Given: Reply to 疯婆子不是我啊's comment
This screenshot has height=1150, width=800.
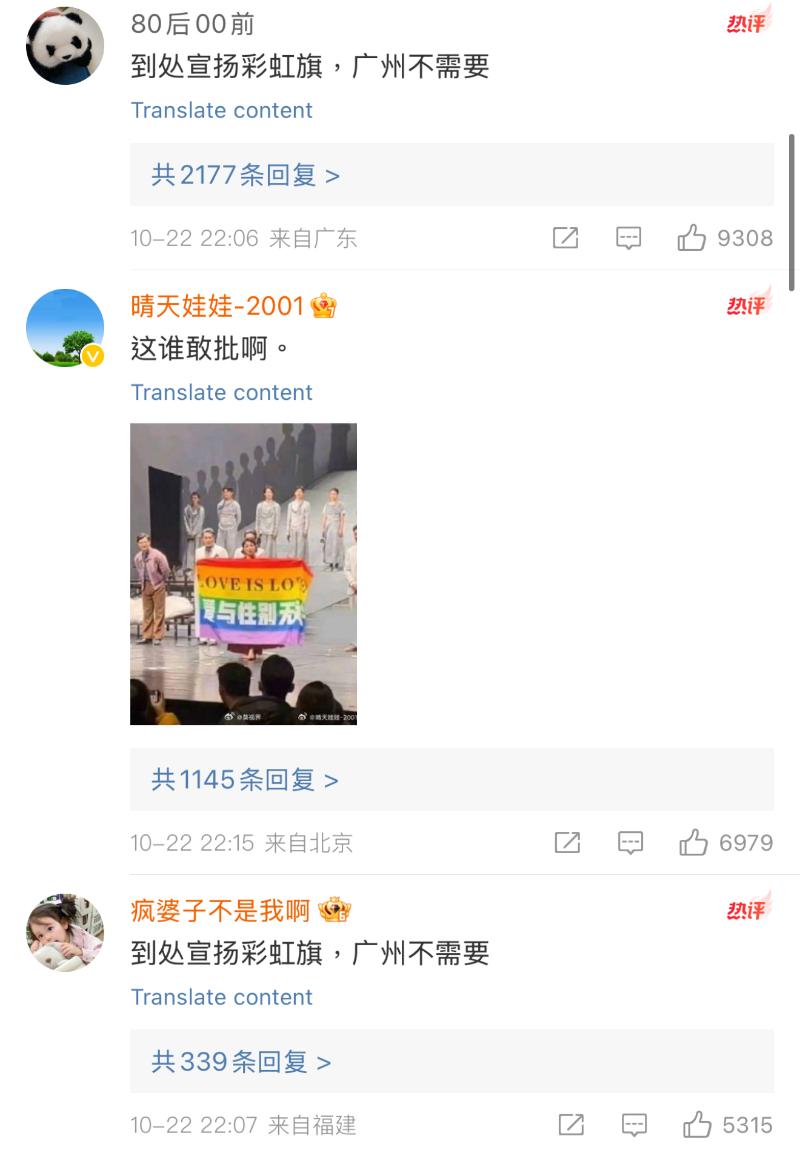Looking at the screenshot, I should (x=634, y=1125).
